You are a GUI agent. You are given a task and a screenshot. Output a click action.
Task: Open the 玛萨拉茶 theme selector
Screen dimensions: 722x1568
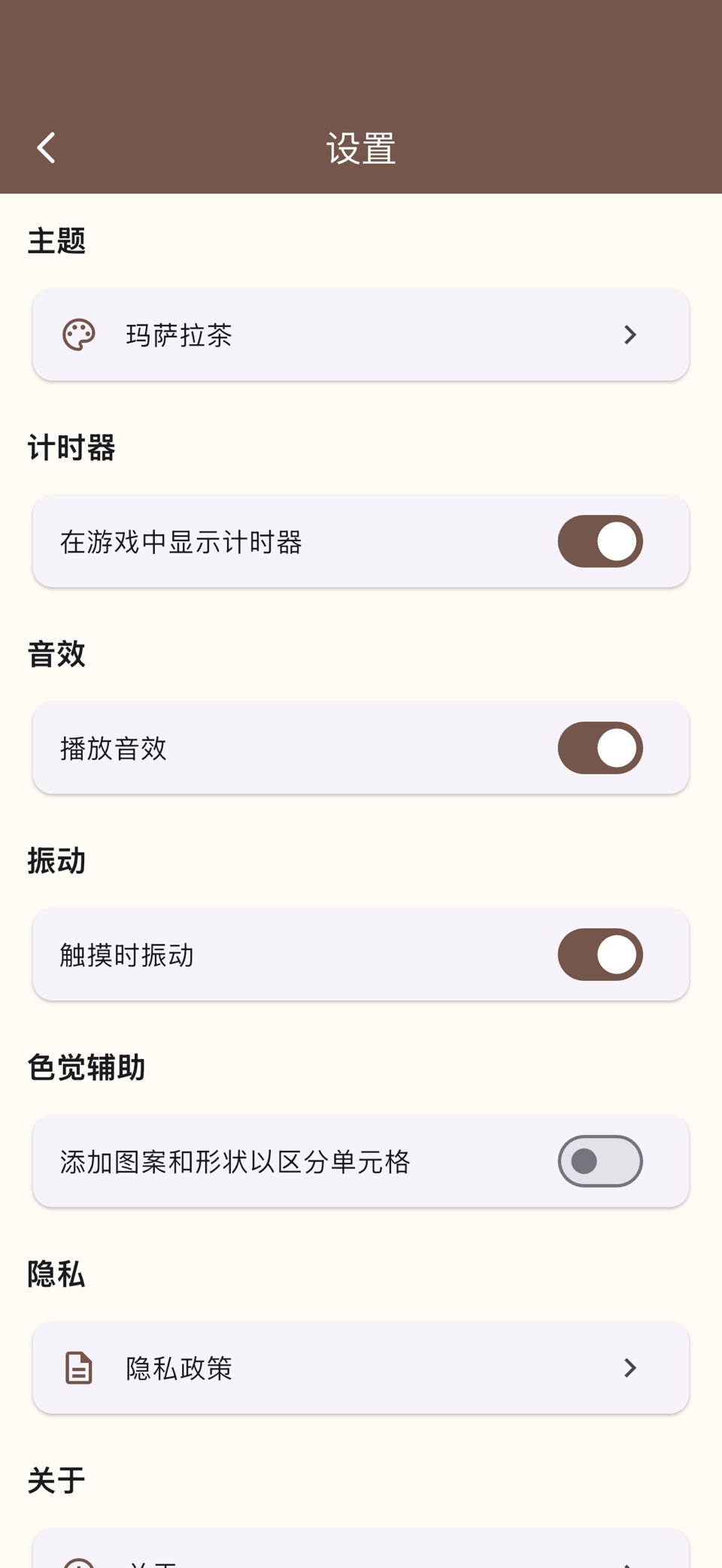point(361,334)
